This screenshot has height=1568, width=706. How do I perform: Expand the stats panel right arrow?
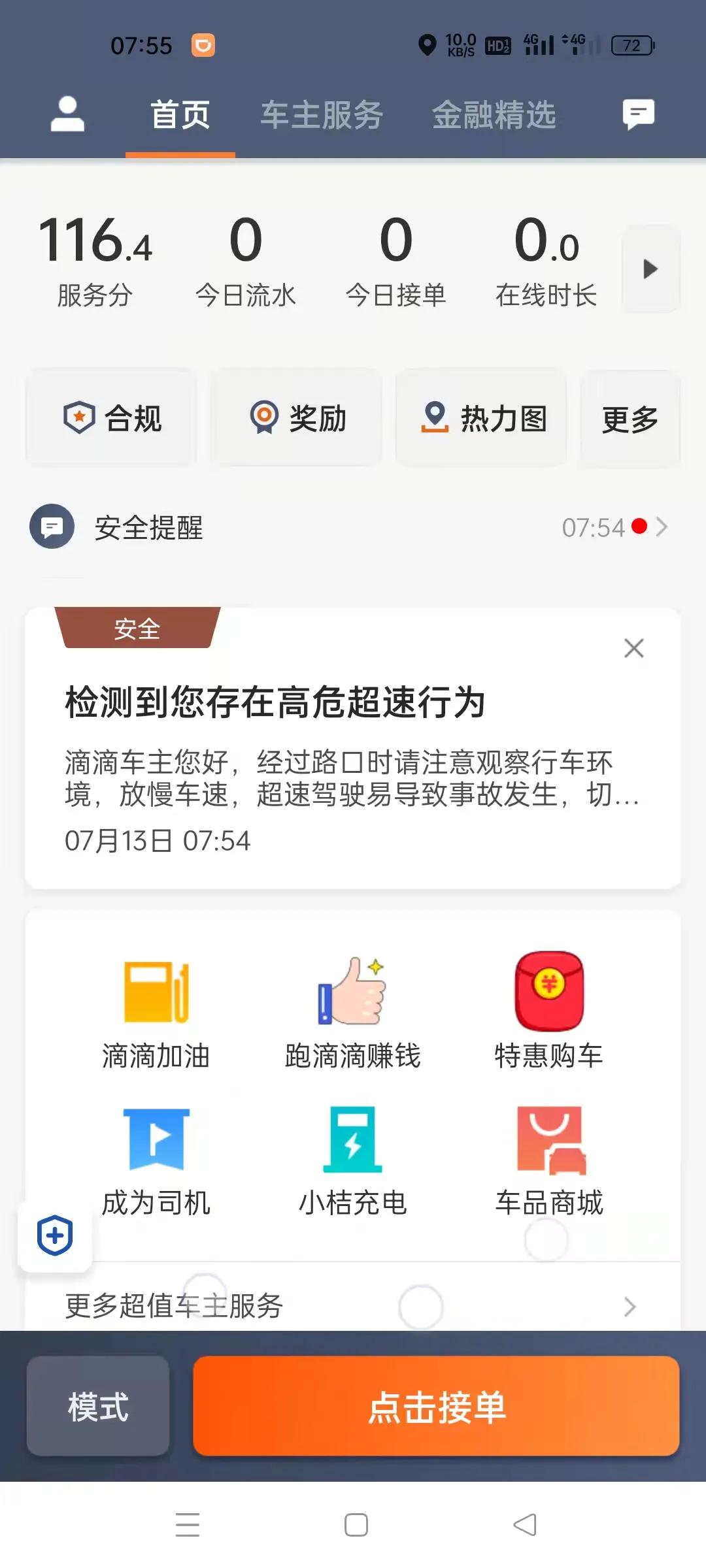[649, 268]
